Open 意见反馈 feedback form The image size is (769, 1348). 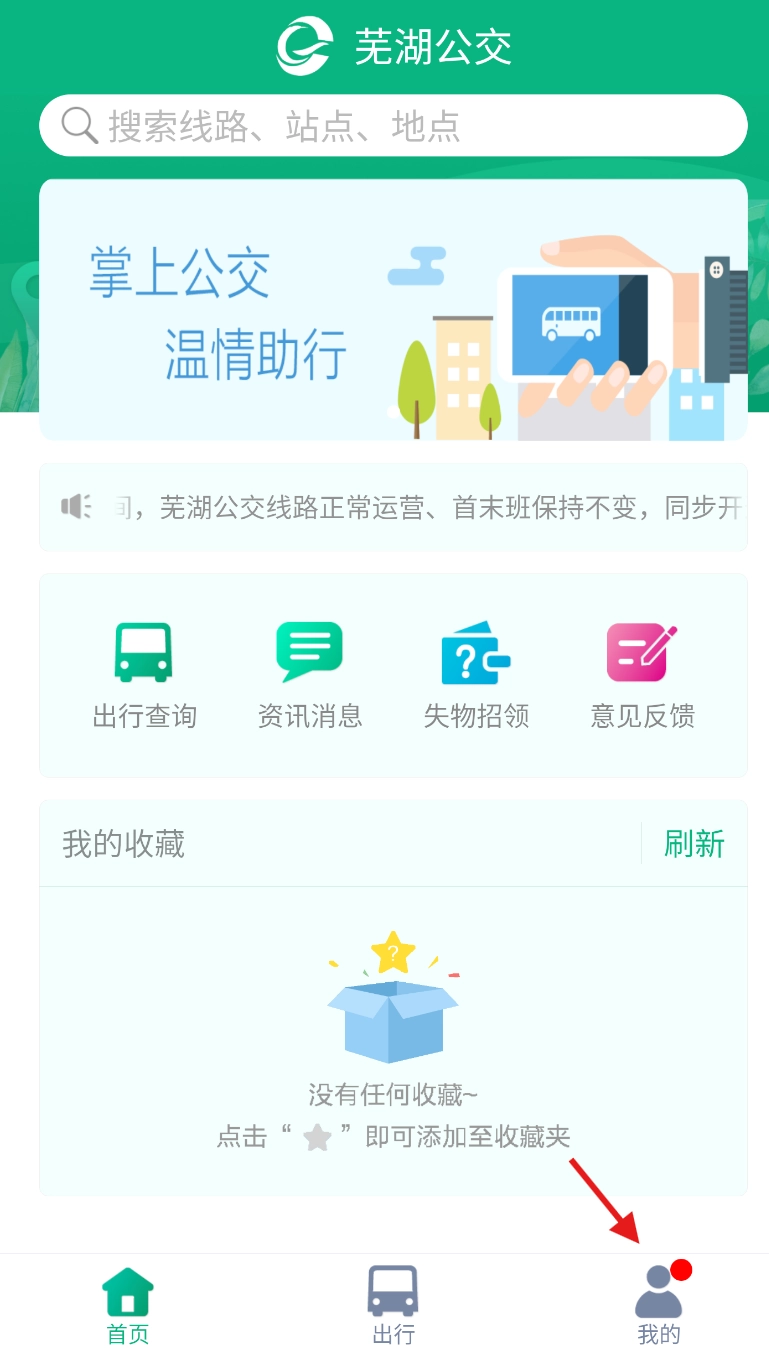tap(642, 675)
